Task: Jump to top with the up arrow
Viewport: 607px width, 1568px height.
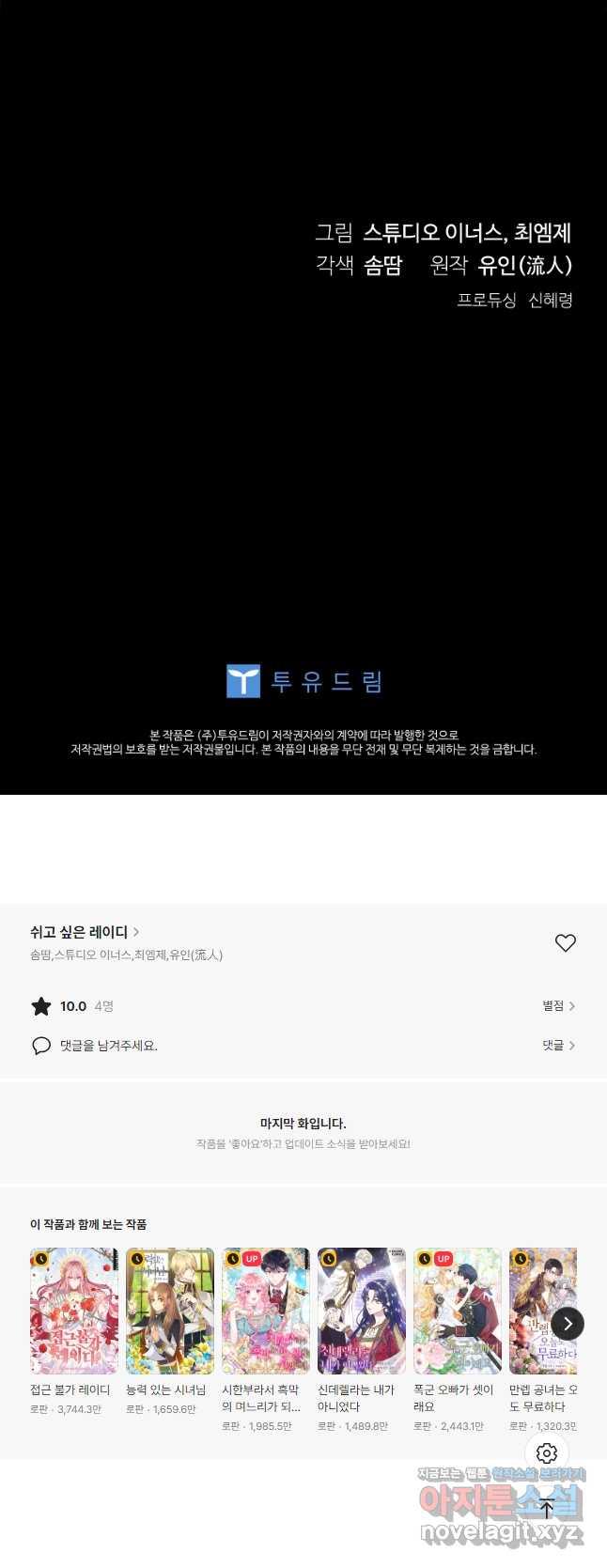Action: pyautogui.click(x=547, y=1510)
